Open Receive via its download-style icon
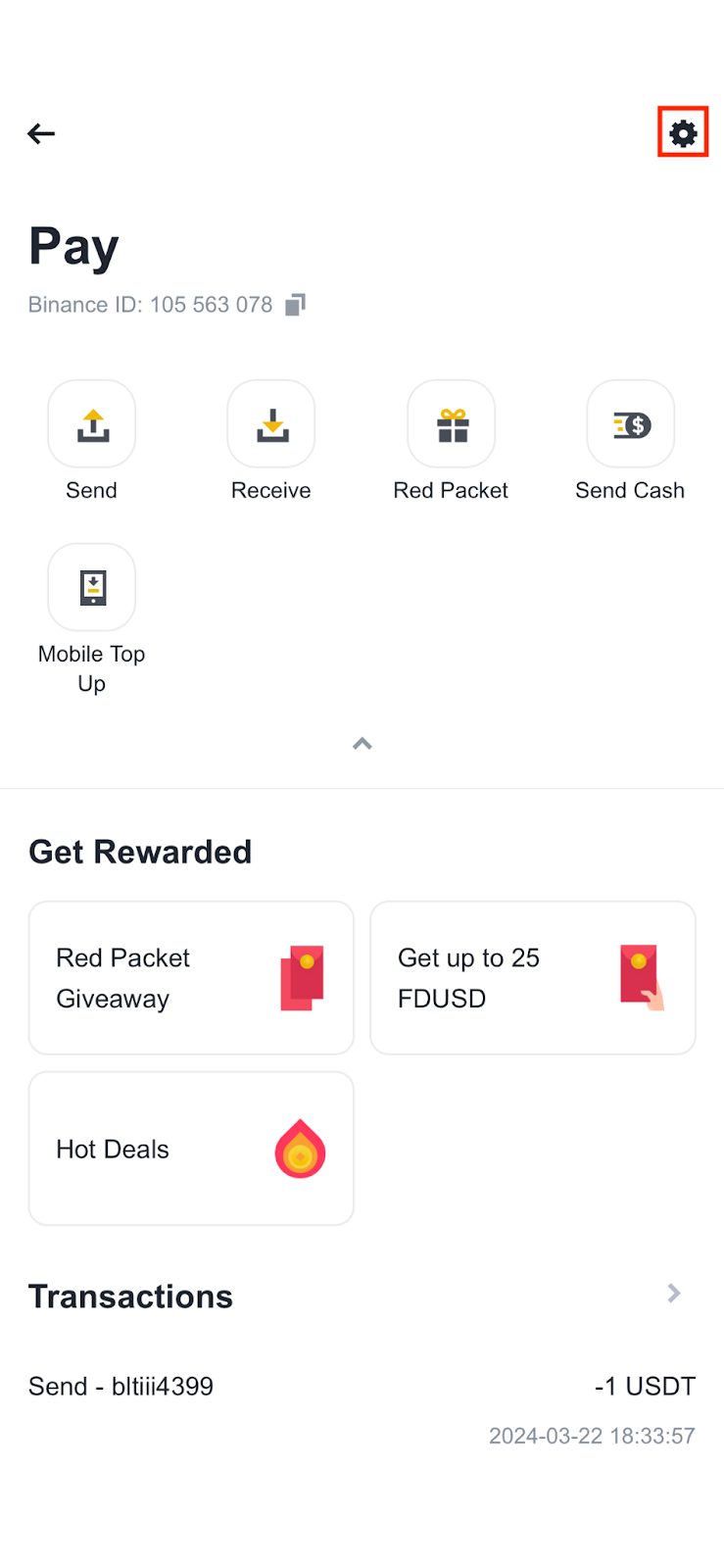 pos(270,423)
